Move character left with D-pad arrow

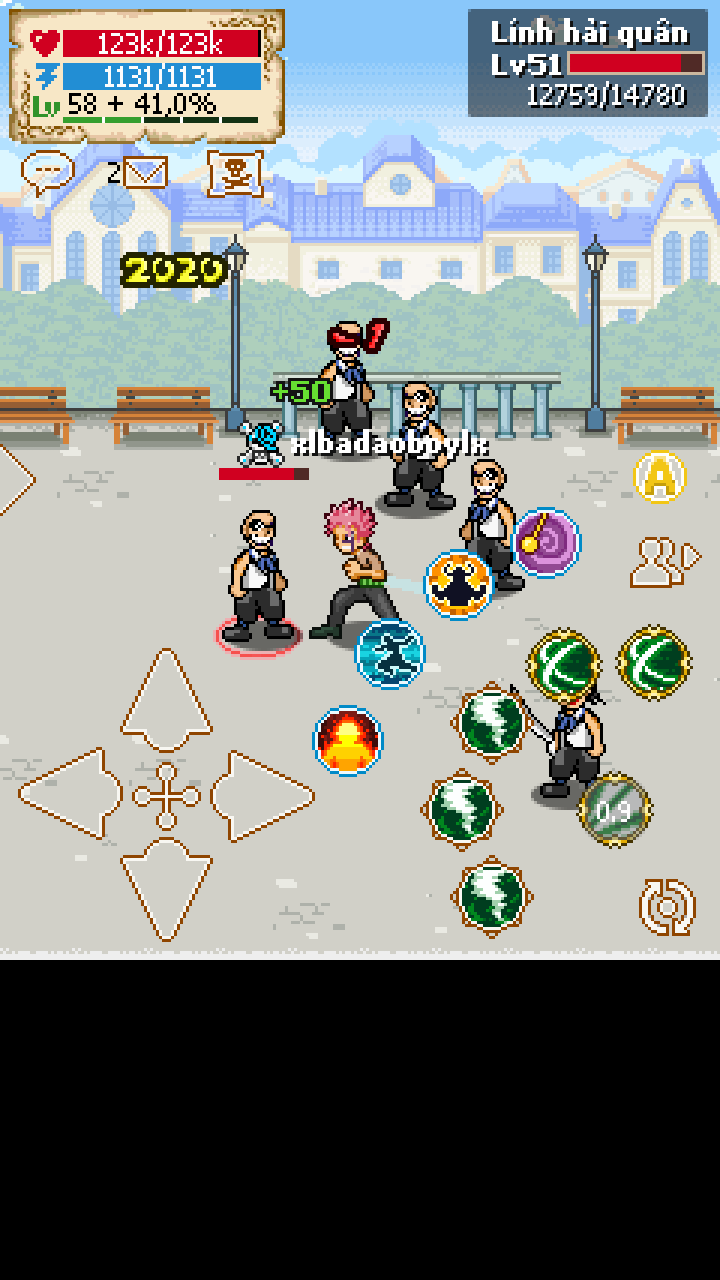[x=70, y=794]
